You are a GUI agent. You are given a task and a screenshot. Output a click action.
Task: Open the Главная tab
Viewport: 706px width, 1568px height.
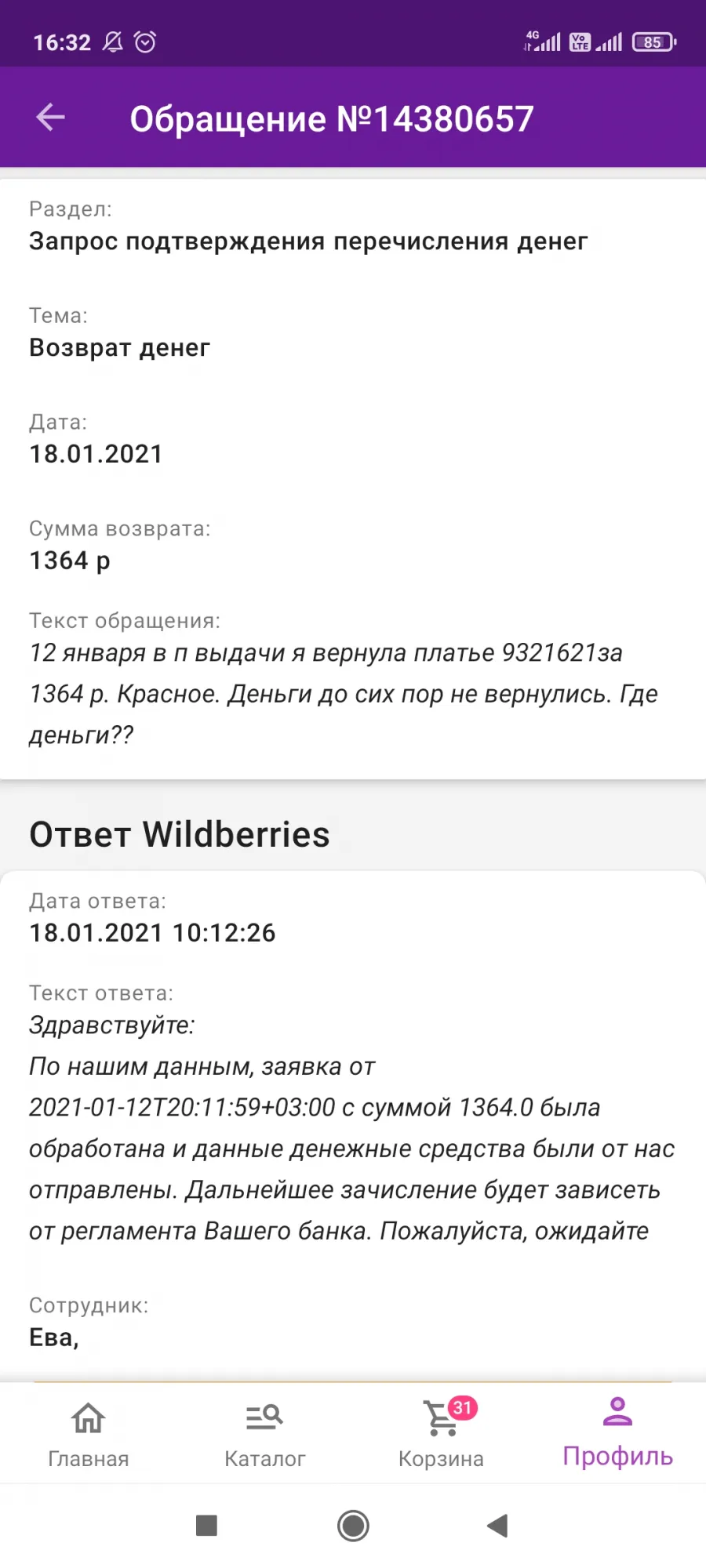88,1433
